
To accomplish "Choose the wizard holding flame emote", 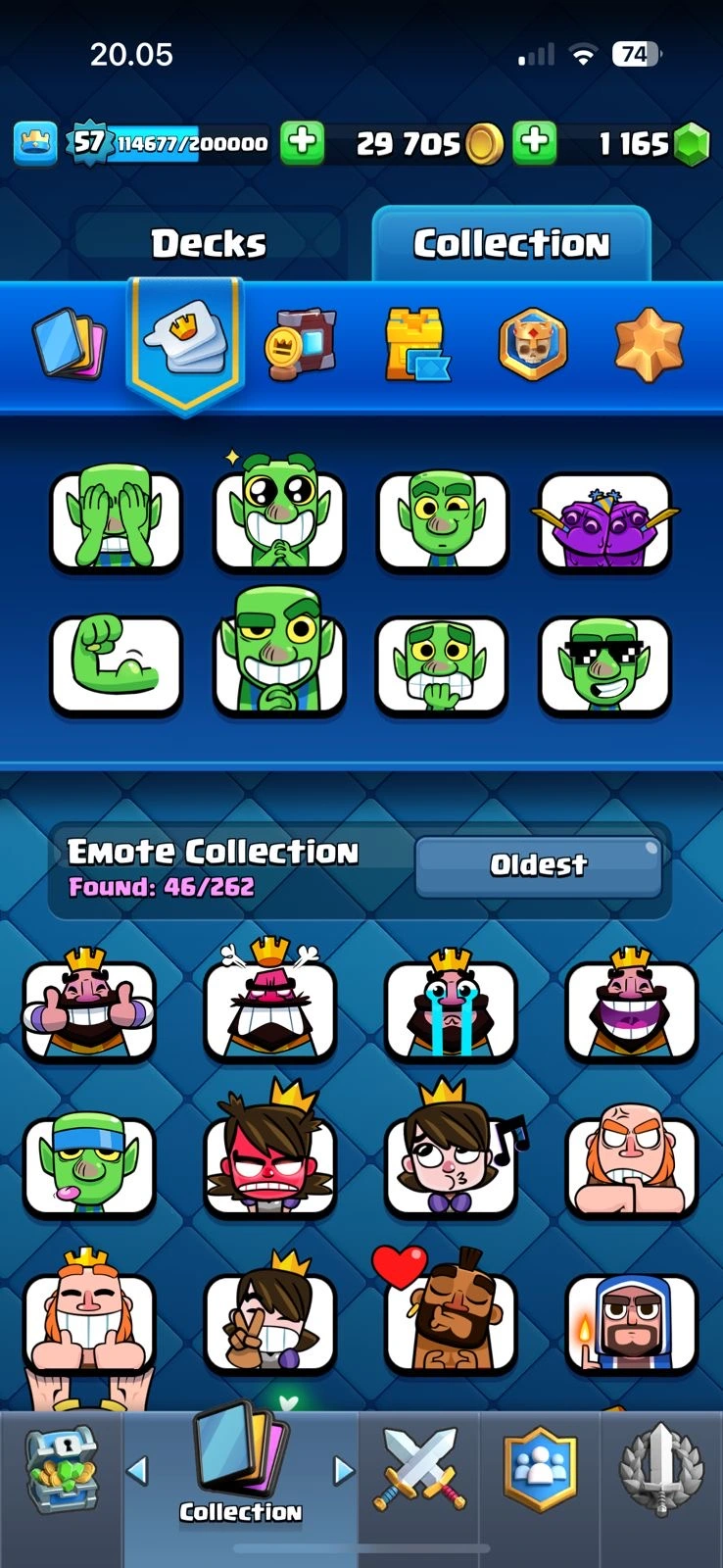I will 632,1321.
